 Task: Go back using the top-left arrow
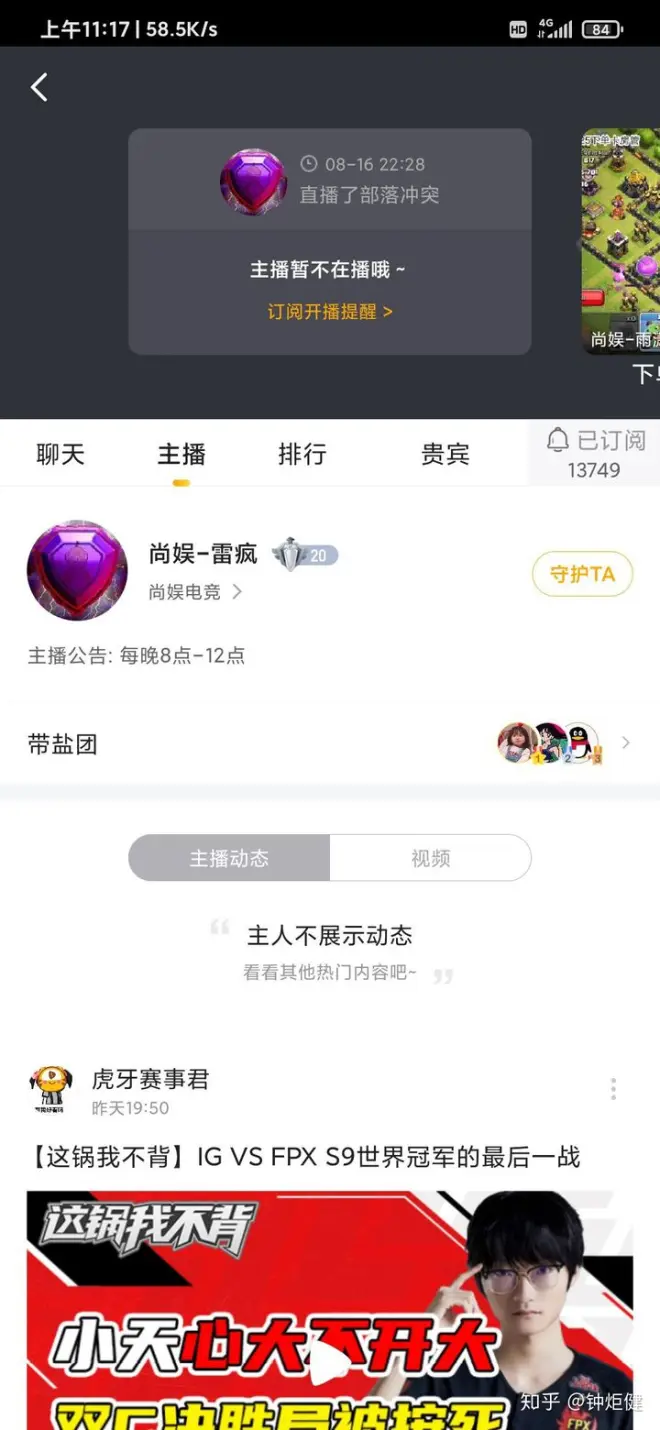point(39,88)
